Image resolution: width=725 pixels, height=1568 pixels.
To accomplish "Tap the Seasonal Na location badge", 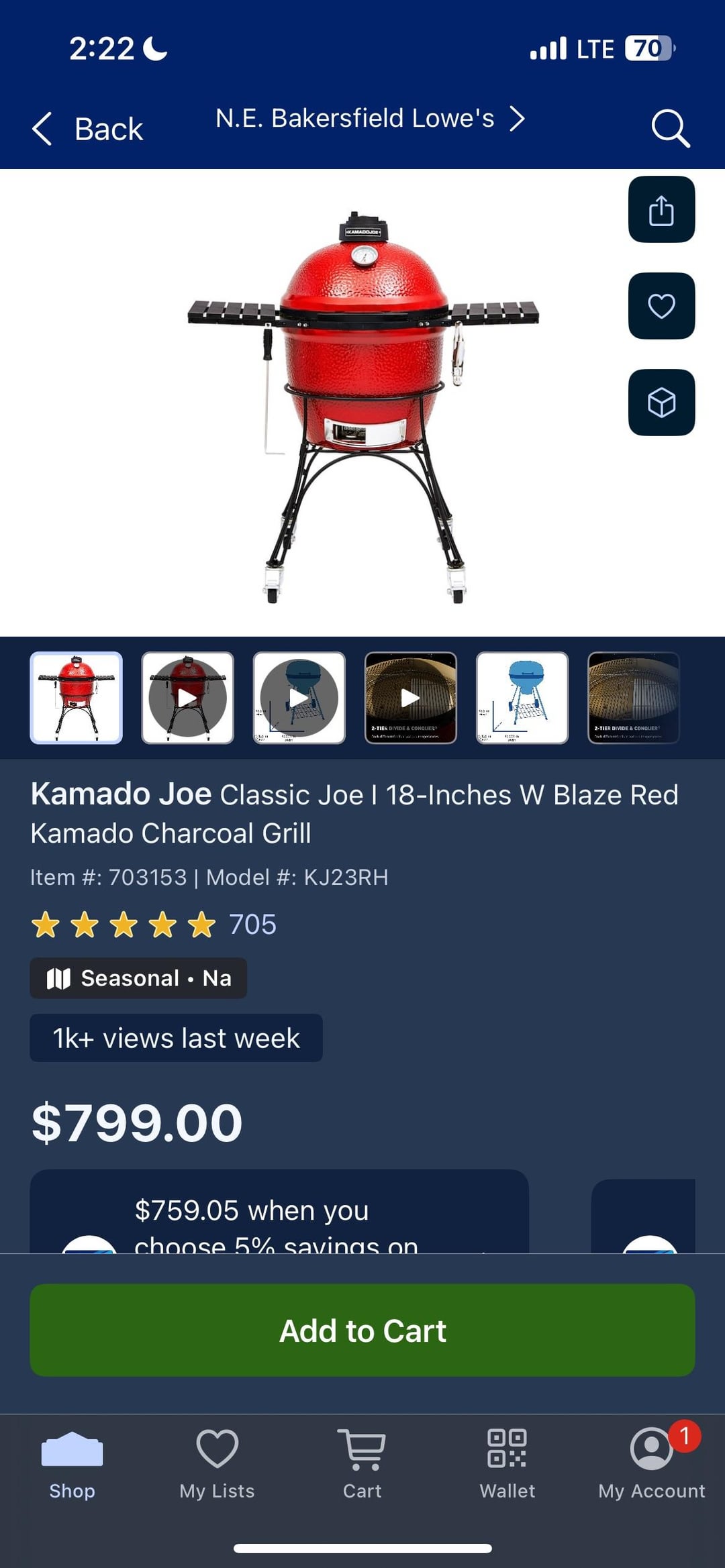I will [x=138, y=978].
